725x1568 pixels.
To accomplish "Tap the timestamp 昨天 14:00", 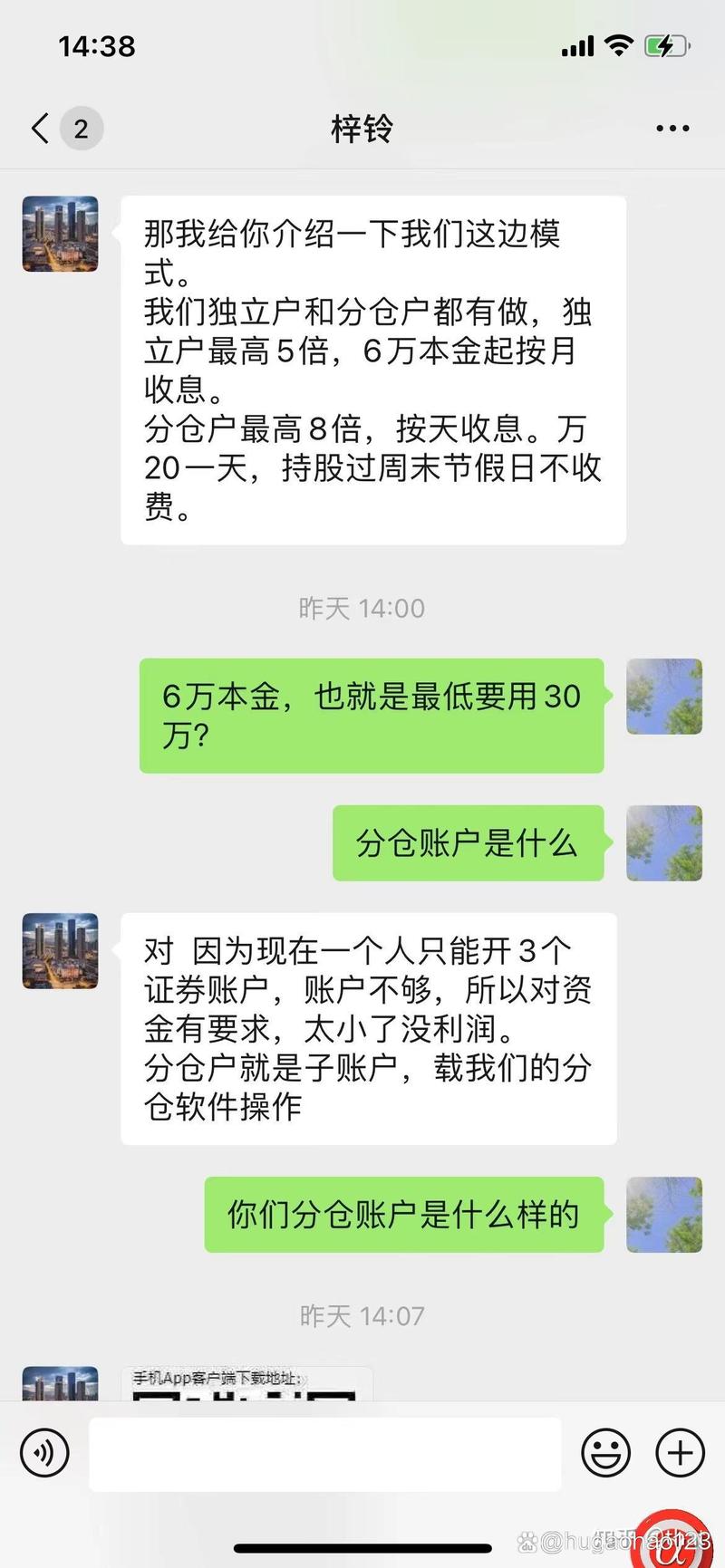I will (362, 608).
